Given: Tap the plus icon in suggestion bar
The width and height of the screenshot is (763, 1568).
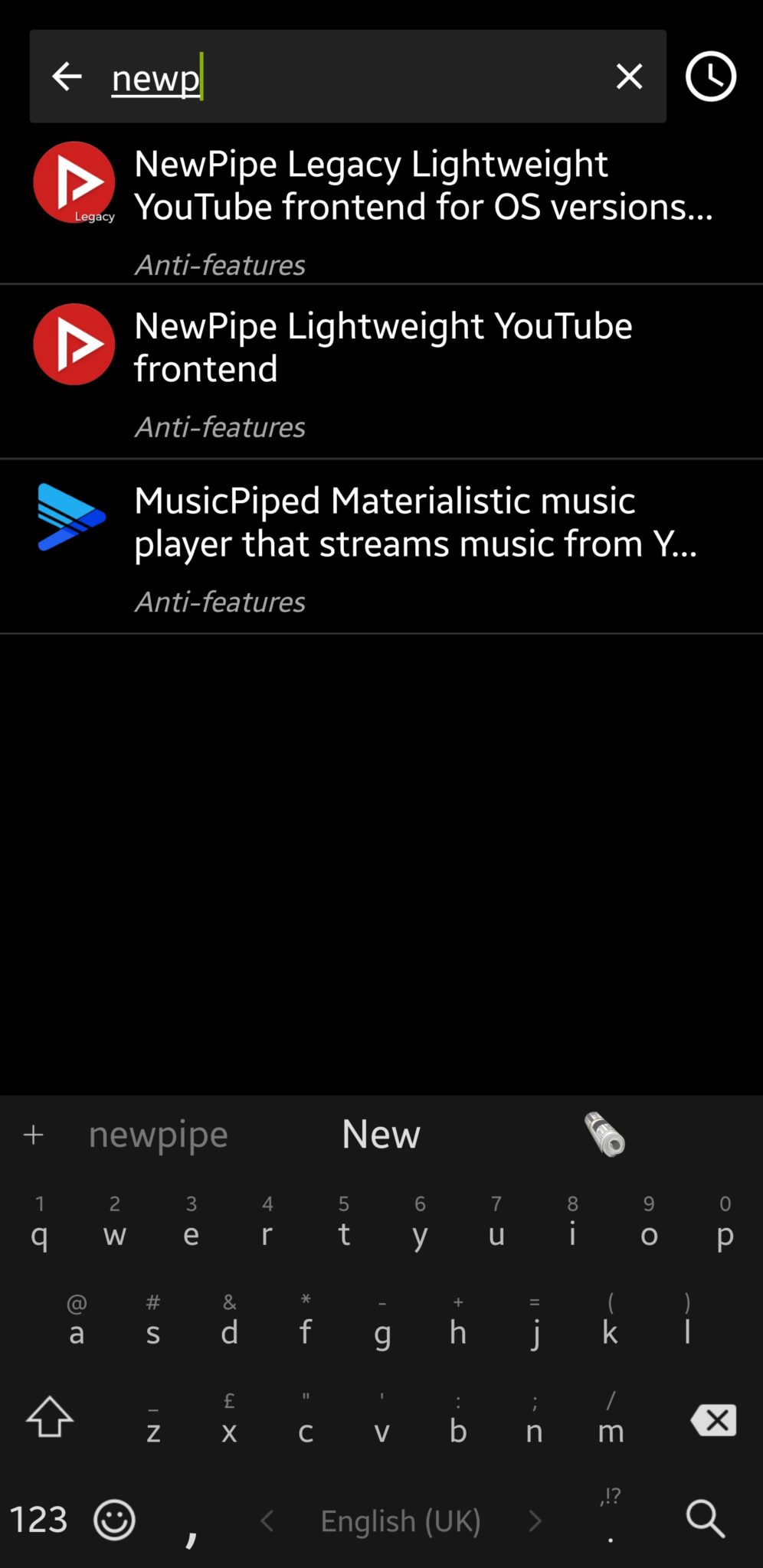Looking at the screenshot, I should pos(34,1134).
